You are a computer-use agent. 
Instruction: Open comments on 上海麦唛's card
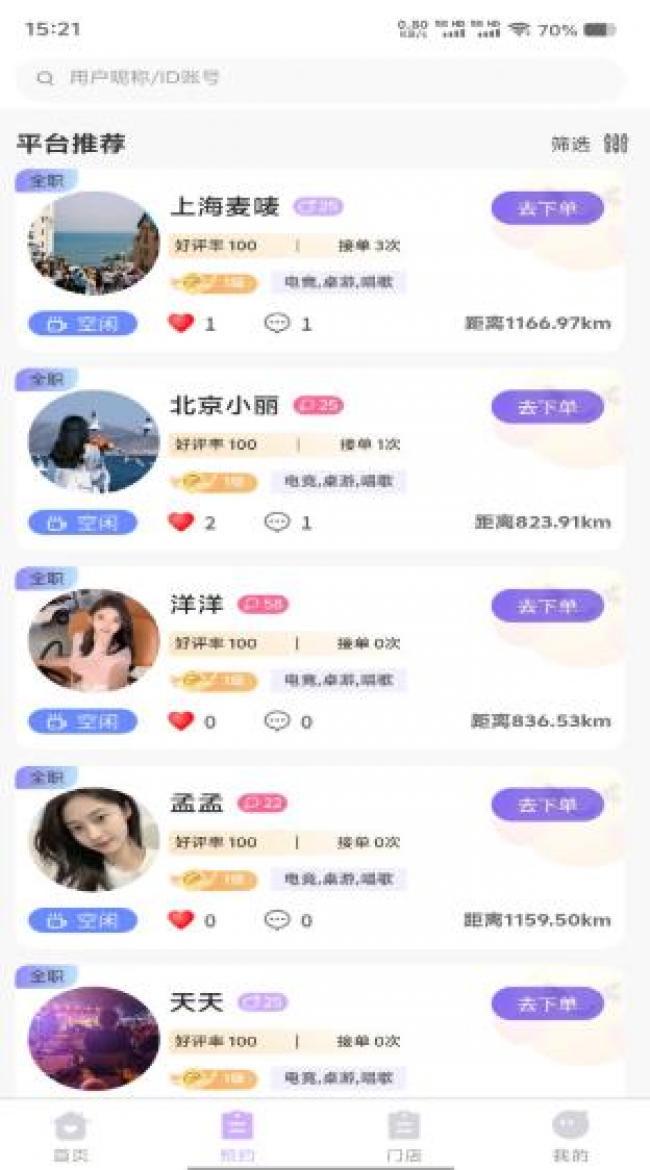(x=277, y=323)
